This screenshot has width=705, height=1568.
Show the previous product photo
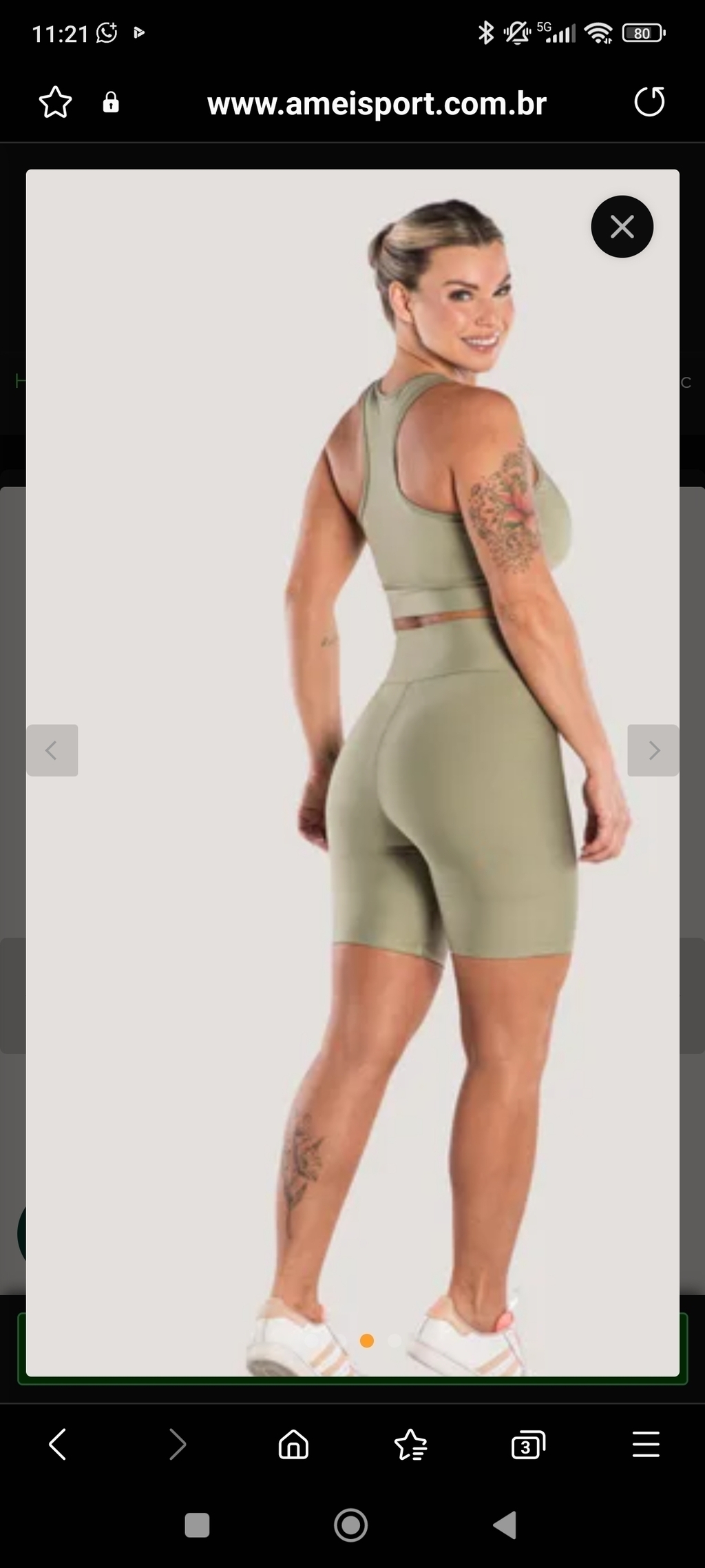[52, 750]
